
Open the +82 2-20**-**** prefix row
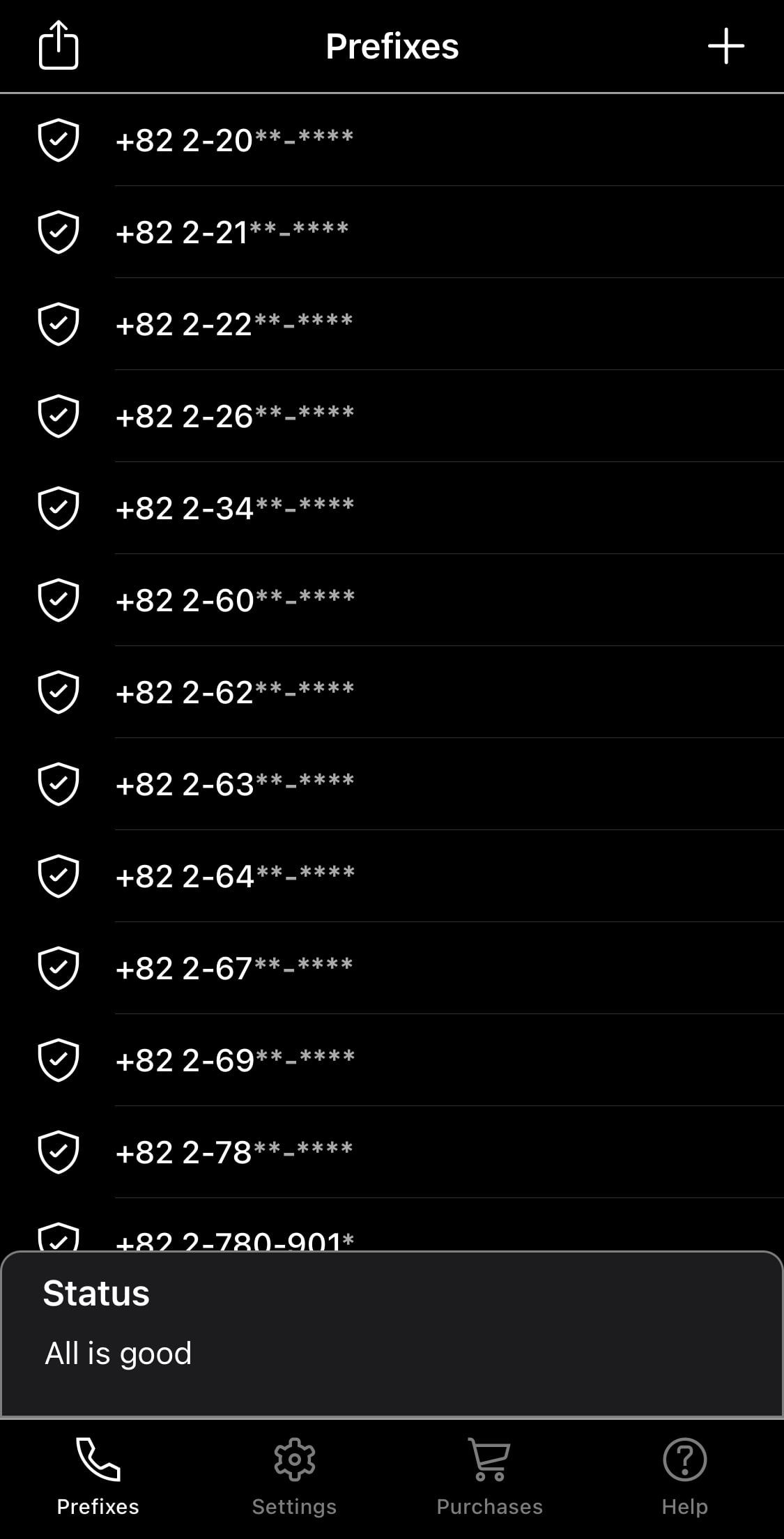click(x=392, y=140)
